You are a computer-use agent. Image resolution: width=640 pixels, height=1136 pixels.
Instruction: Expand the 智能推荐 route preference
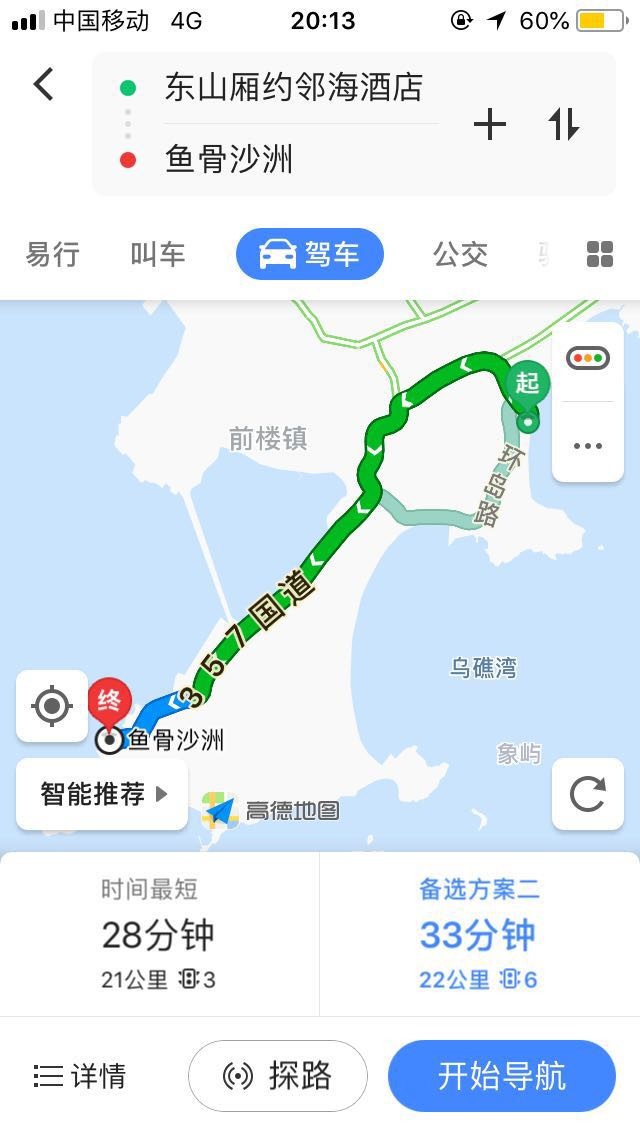coord(102,795)
